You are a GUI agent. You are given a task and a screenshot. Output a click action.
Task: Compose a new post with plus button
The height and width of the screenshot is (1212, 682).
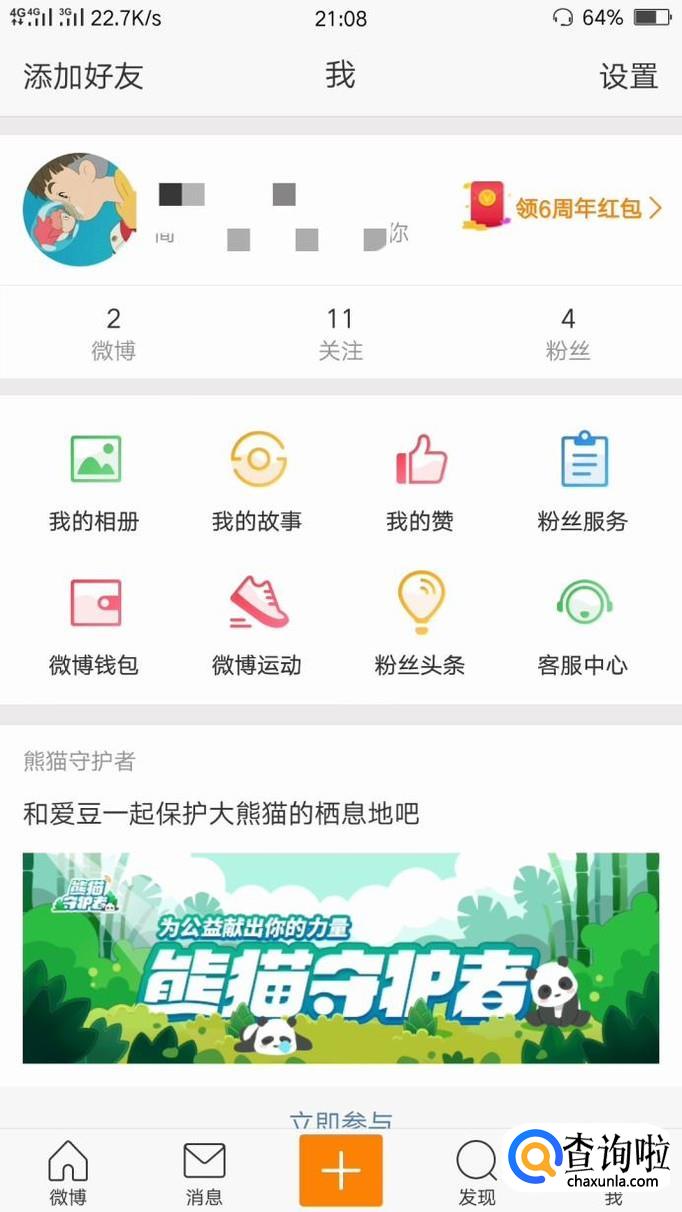(x=341, y=1170)
